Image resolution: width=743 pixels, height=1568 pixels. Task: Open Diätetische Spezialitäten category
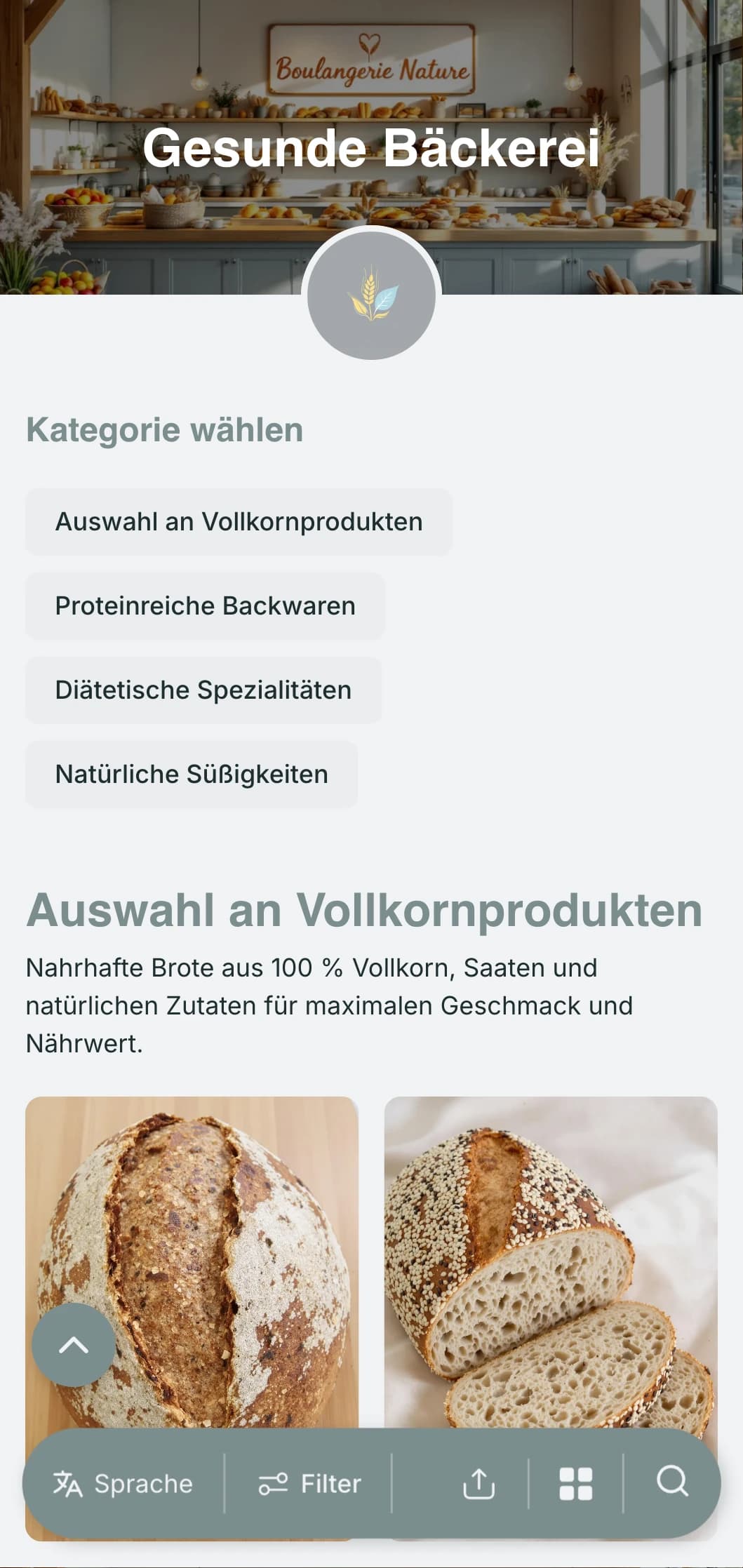coord(203,690)
